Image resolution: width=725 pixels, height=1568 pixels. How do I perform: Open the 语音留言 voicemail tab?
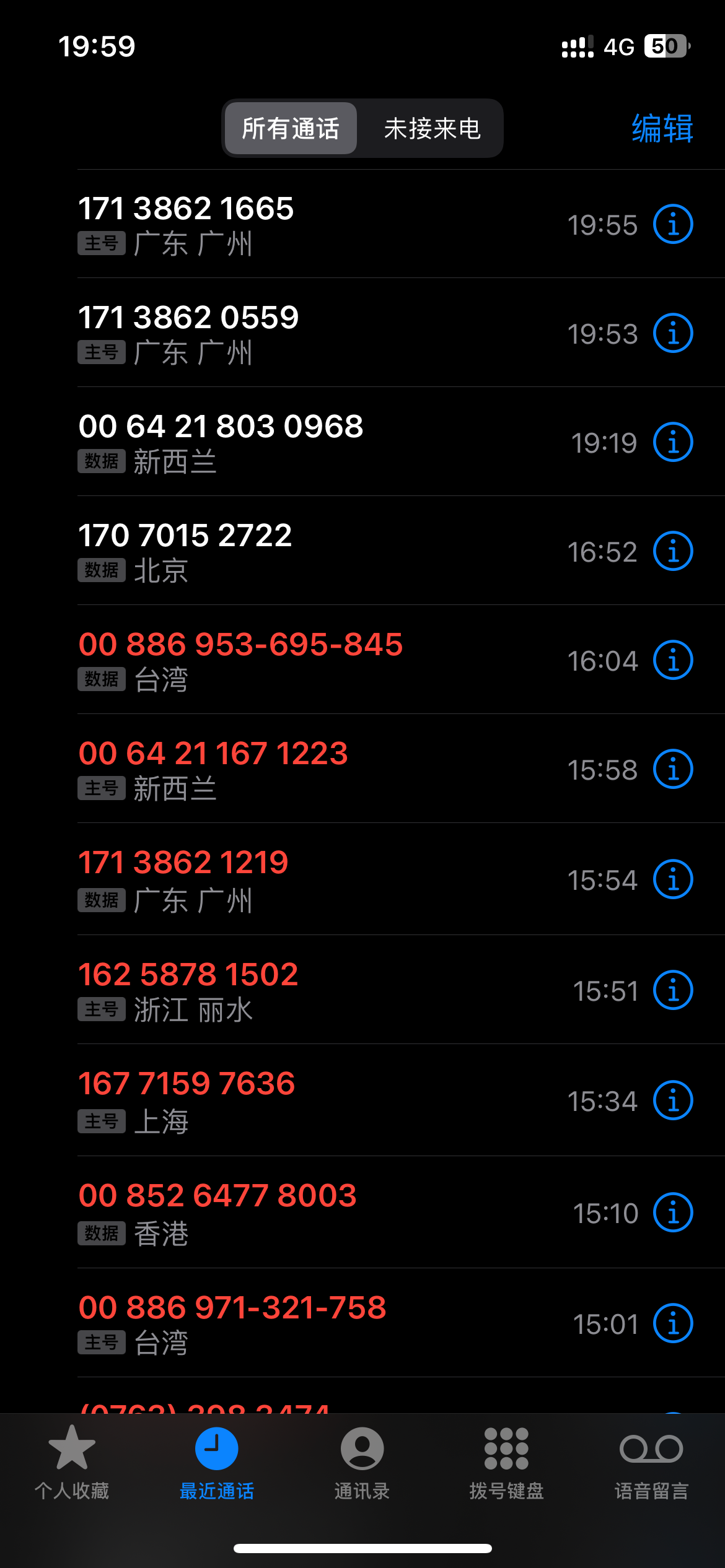tap(651, 1463)
